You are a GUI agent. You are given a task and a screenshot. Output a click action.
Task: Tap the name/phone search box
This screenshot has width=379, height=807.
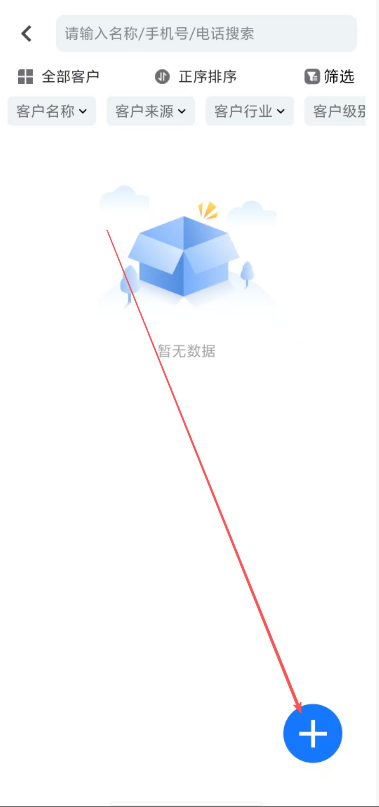coord(206,33)
